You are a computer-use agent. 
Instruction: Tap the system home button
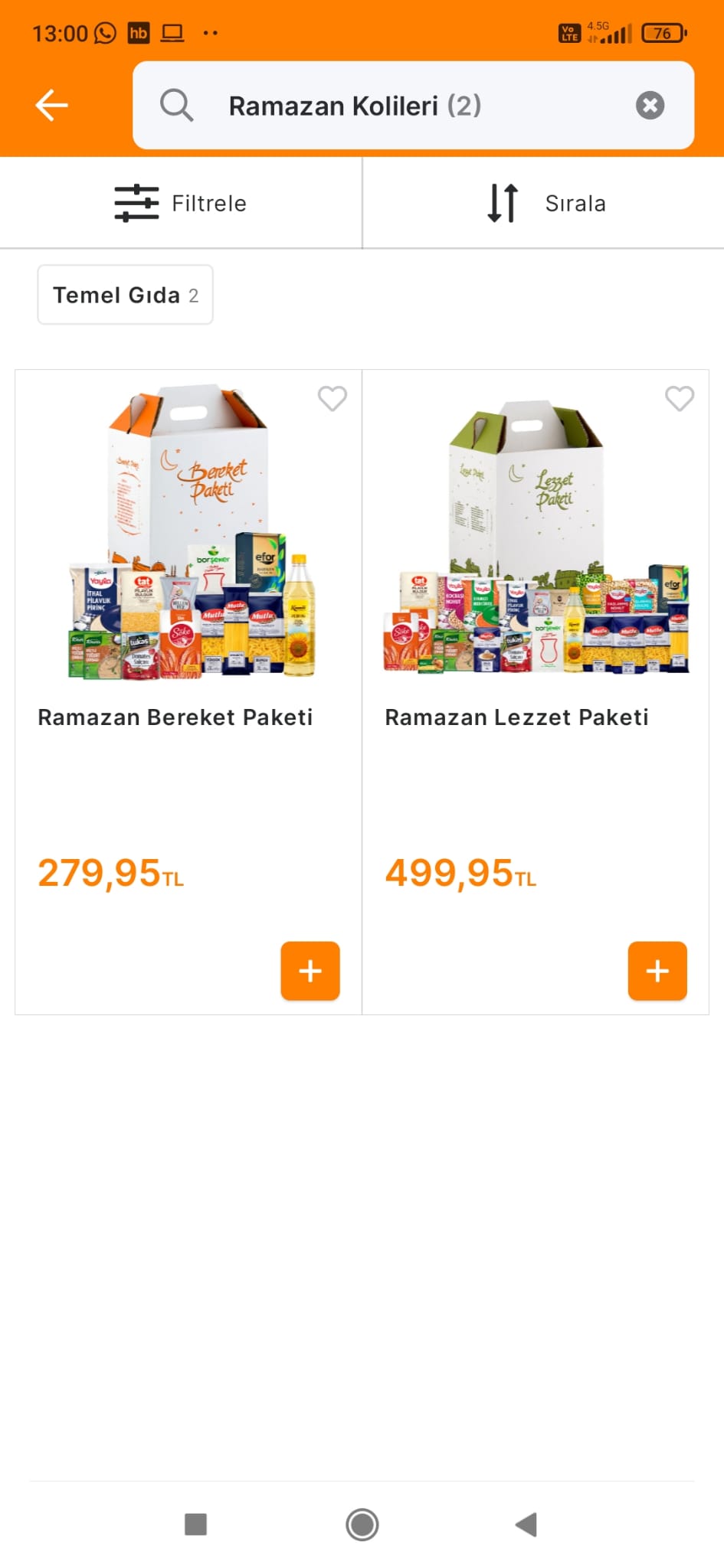pyautogui.click(x=362, y=1524)
